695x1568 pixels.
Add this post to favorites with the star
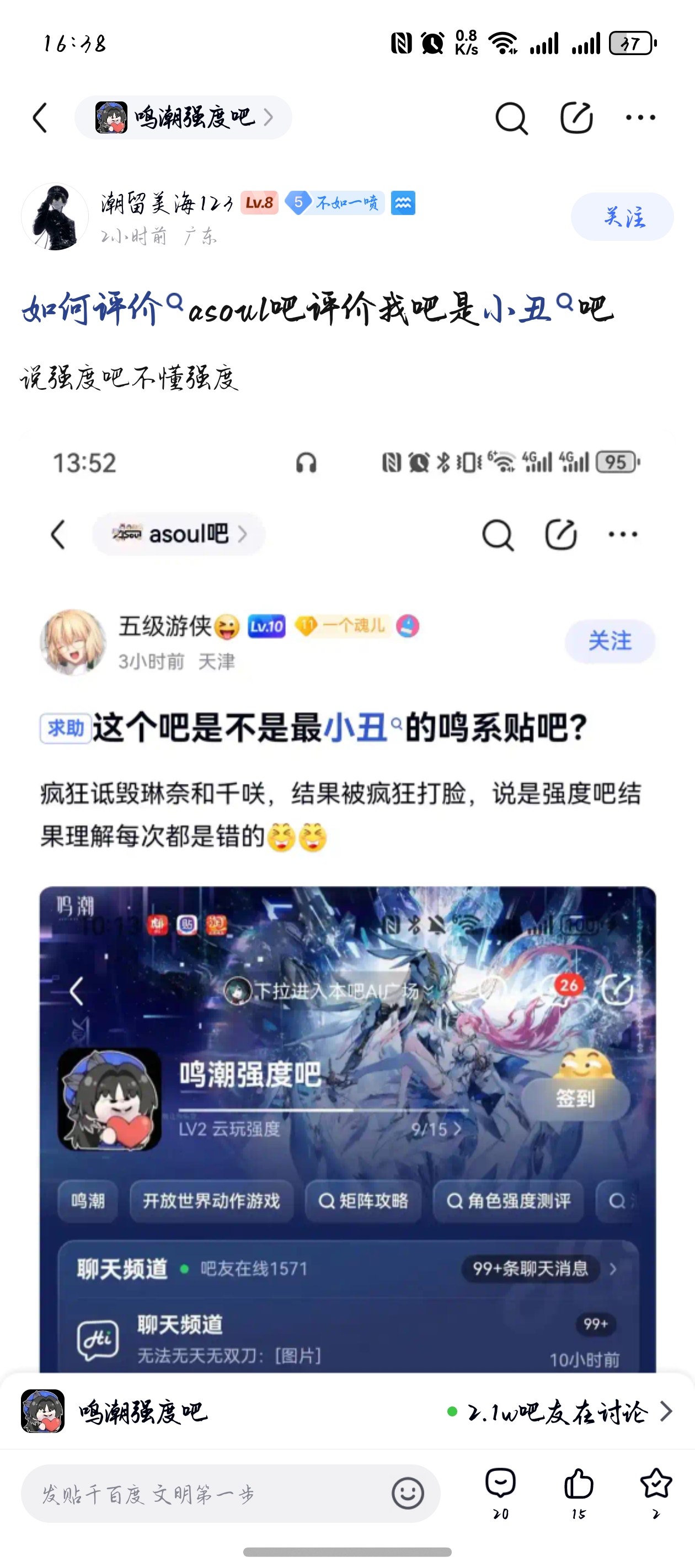pyautogui.click(x=655, y=1491)
